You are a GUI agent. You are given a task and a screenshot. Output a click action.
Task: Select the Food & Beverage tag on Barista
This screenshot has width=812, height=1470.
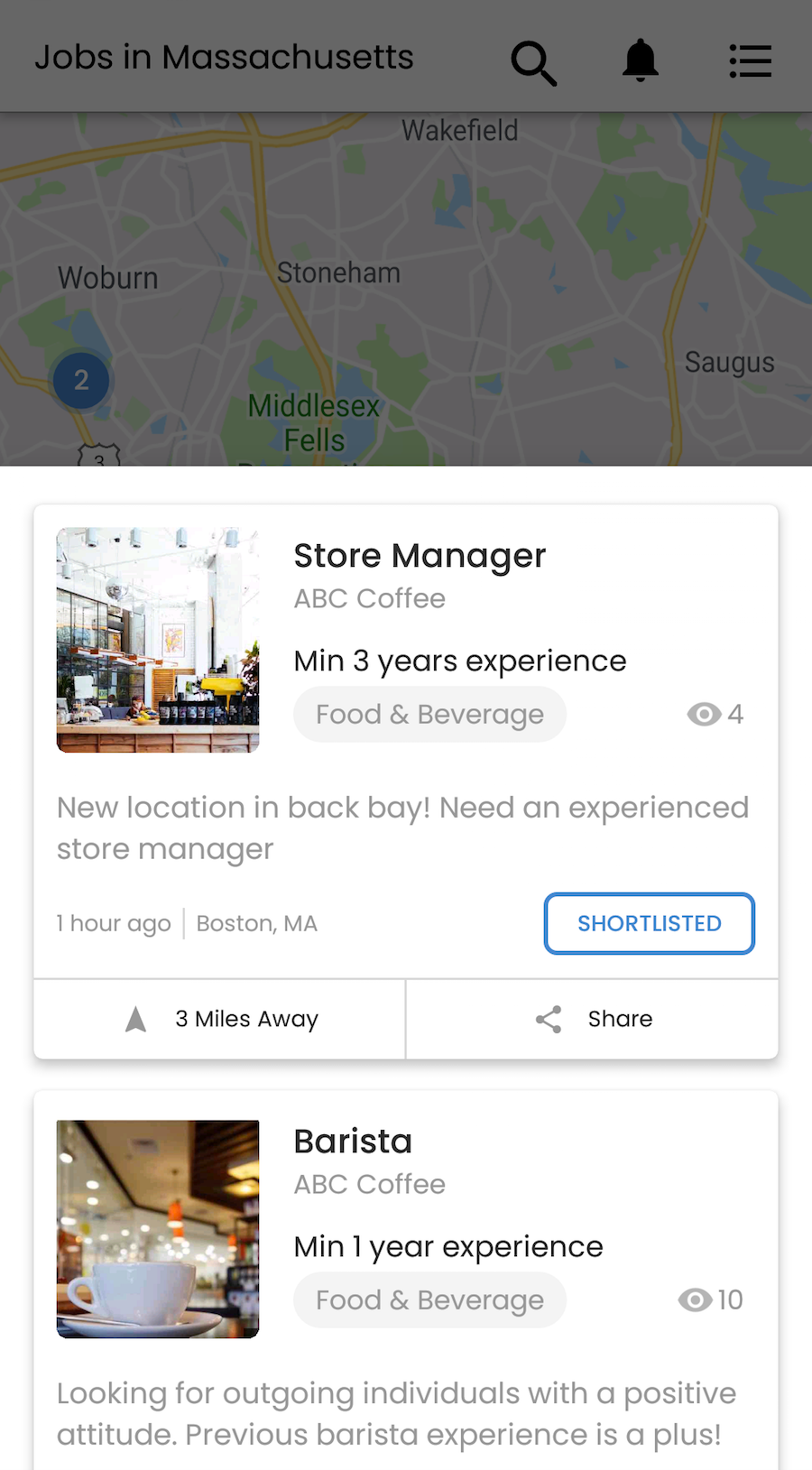[x=429, y=1299]
